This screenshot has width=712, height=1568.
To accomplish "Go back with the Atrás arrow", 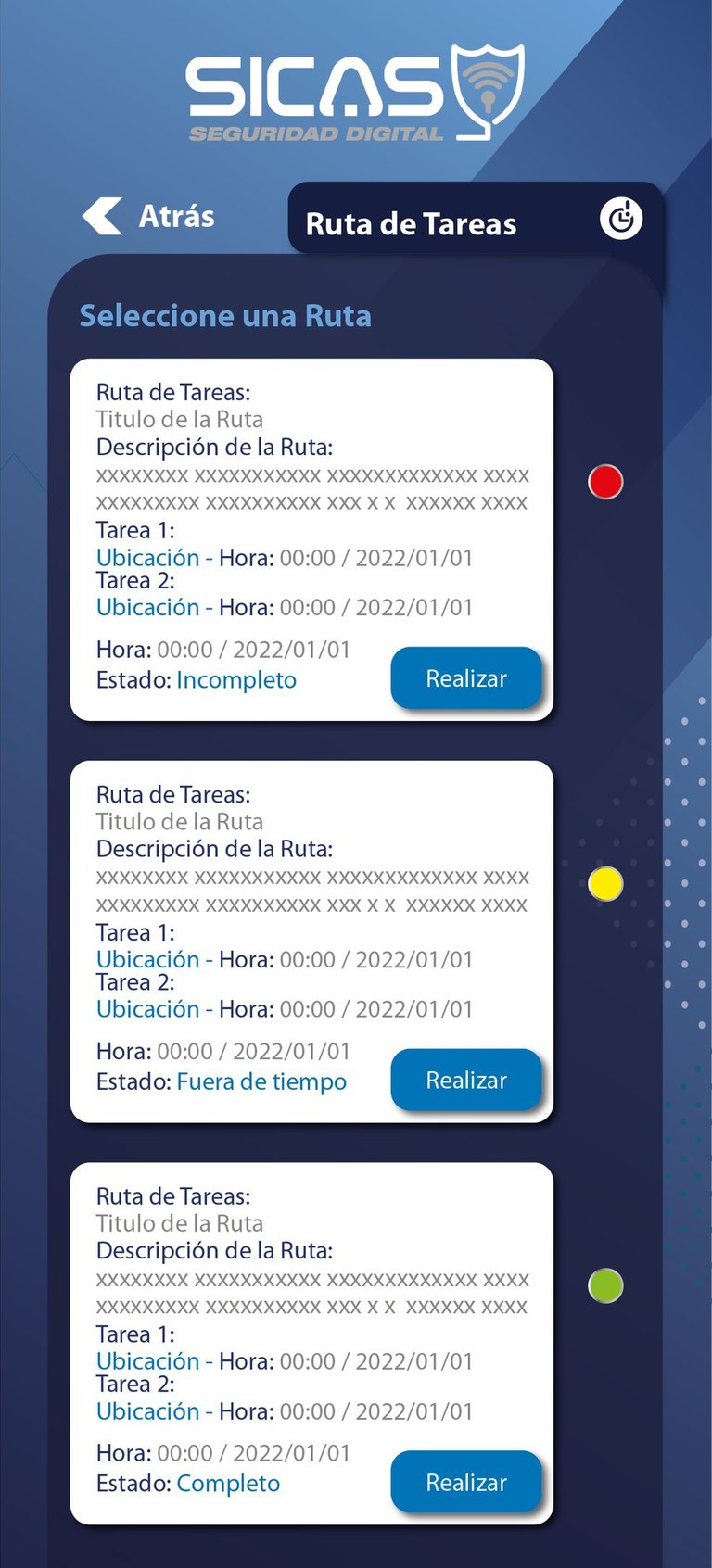I will tap(103, 216).
